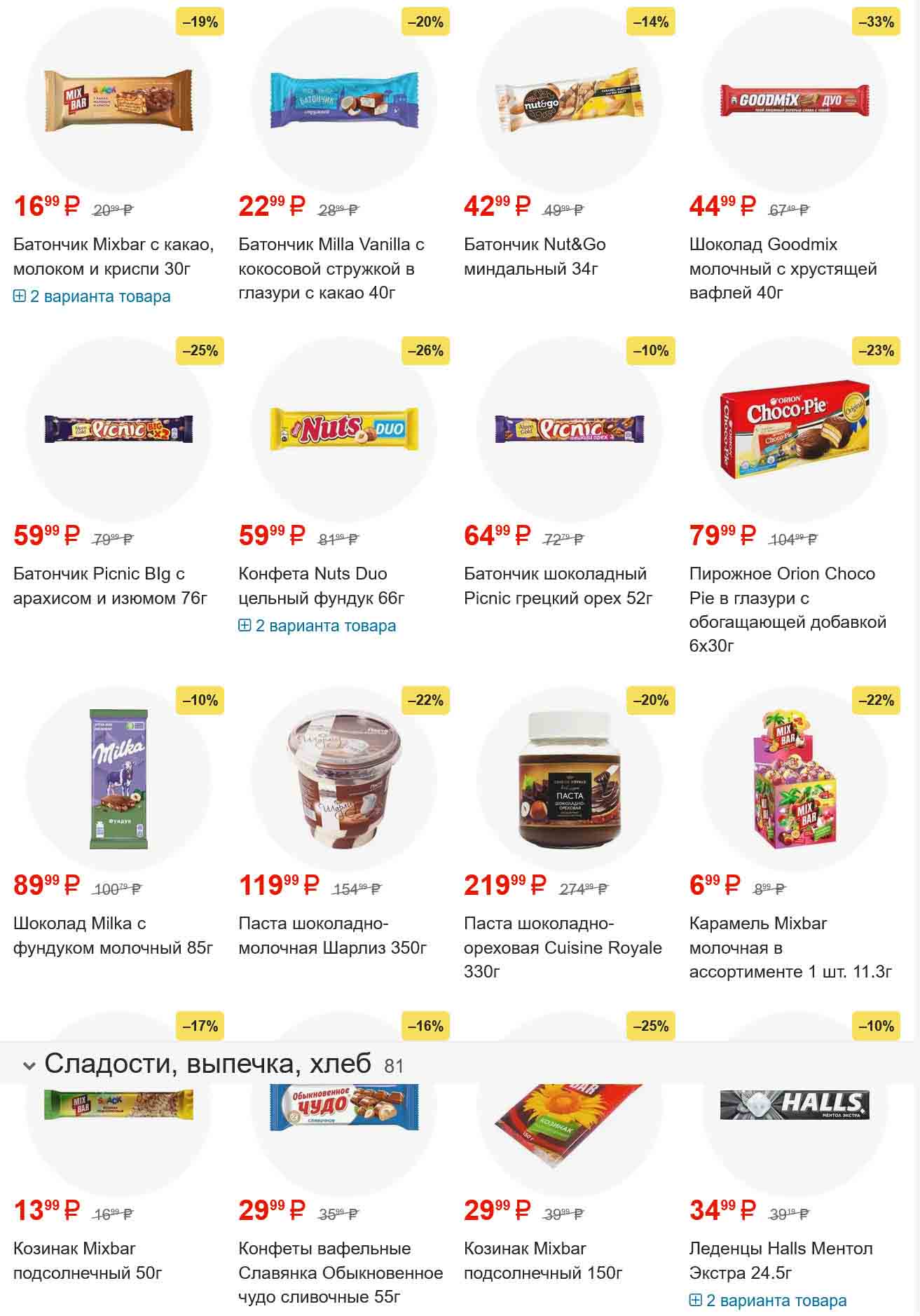Screen dimensions: 920x1316
Task: Open the Леденцы Halls Ментол Экстра card
Action: coord(780,1260)
